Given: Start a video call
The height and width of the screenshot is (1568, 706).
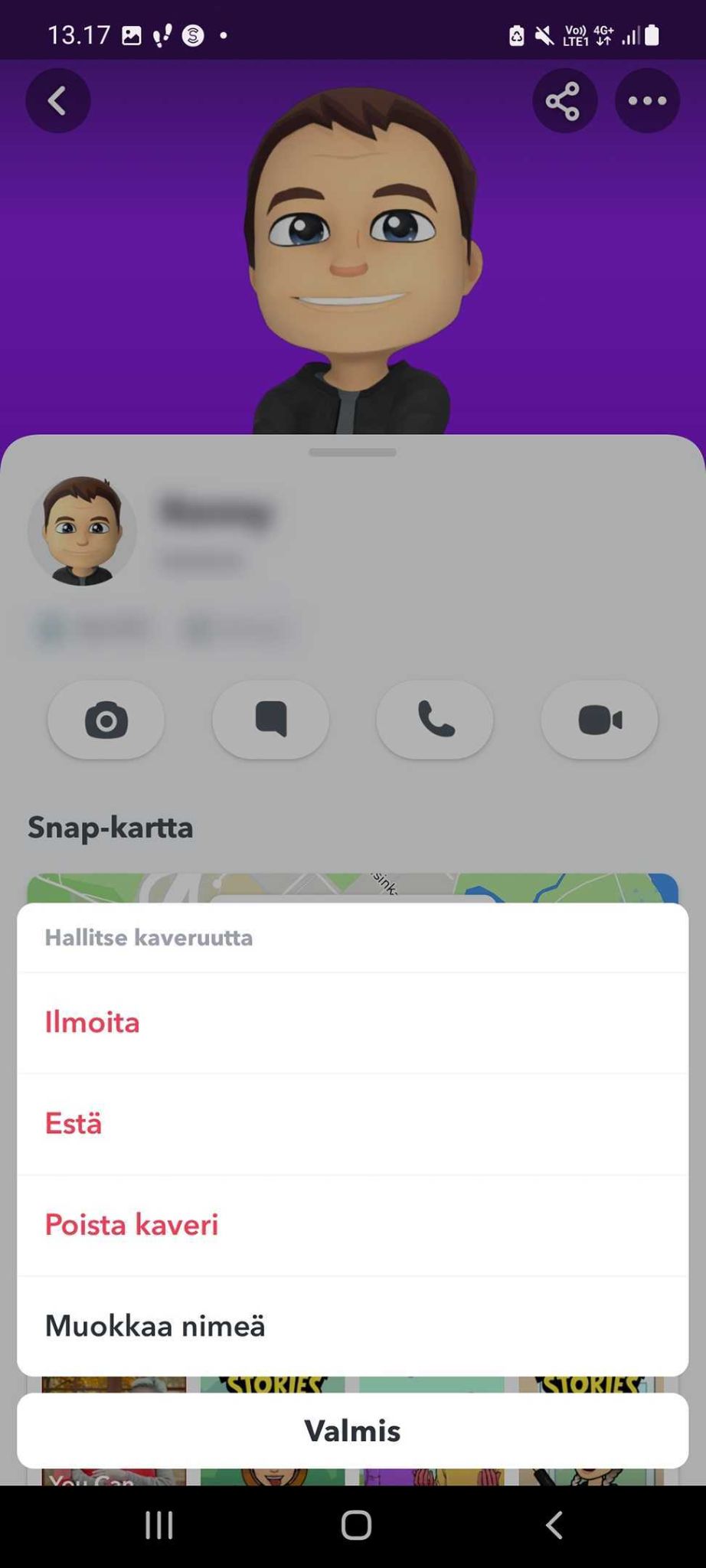Looking at the screenshot, I should (600, 720).
